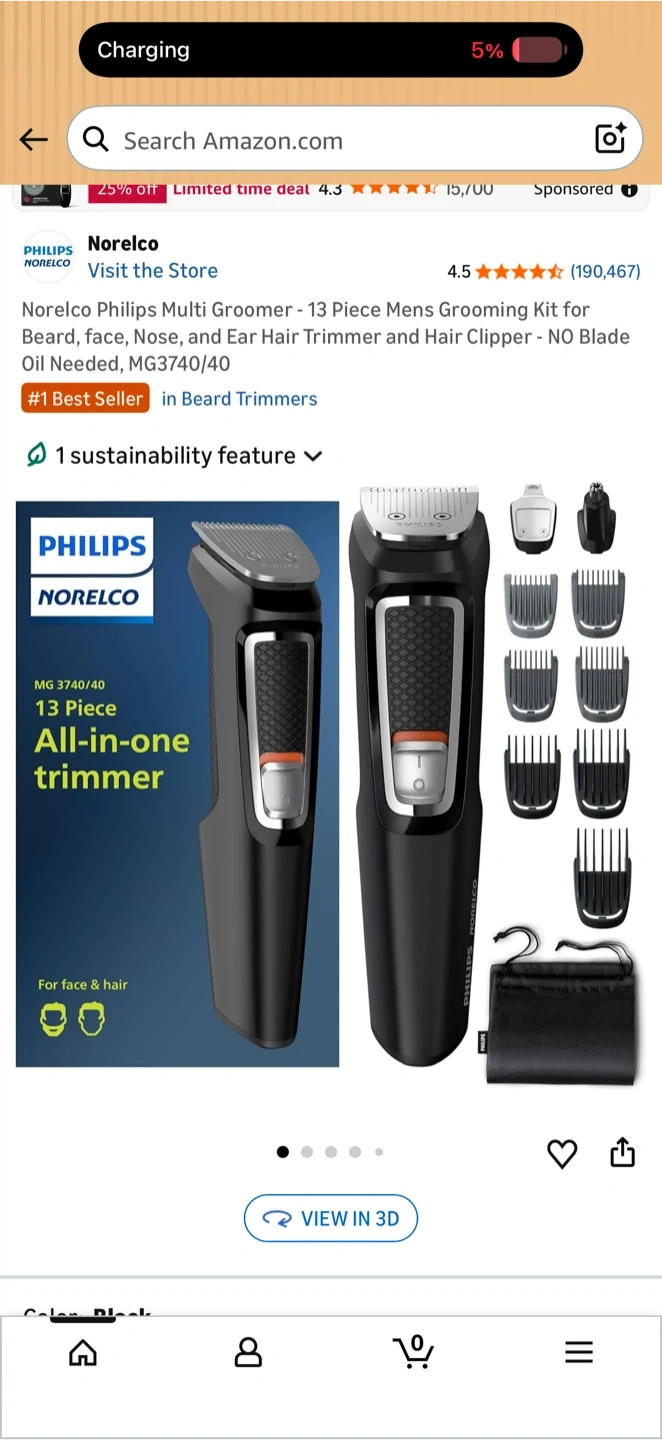The height and width of the screenshot is (1440, 662).
Task: Open the sponsored limited time deal banner
Action: coord(331,190)
